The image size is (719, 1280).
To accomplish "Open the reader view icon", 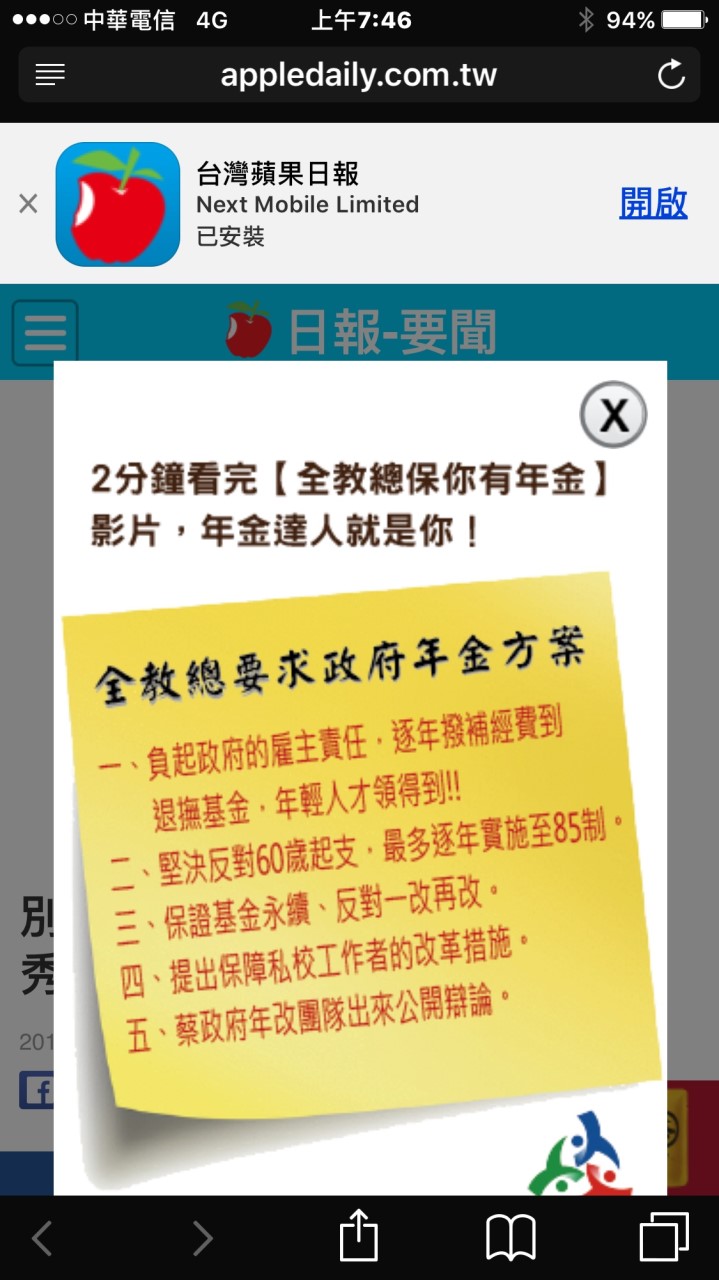I will pos(50,75).
